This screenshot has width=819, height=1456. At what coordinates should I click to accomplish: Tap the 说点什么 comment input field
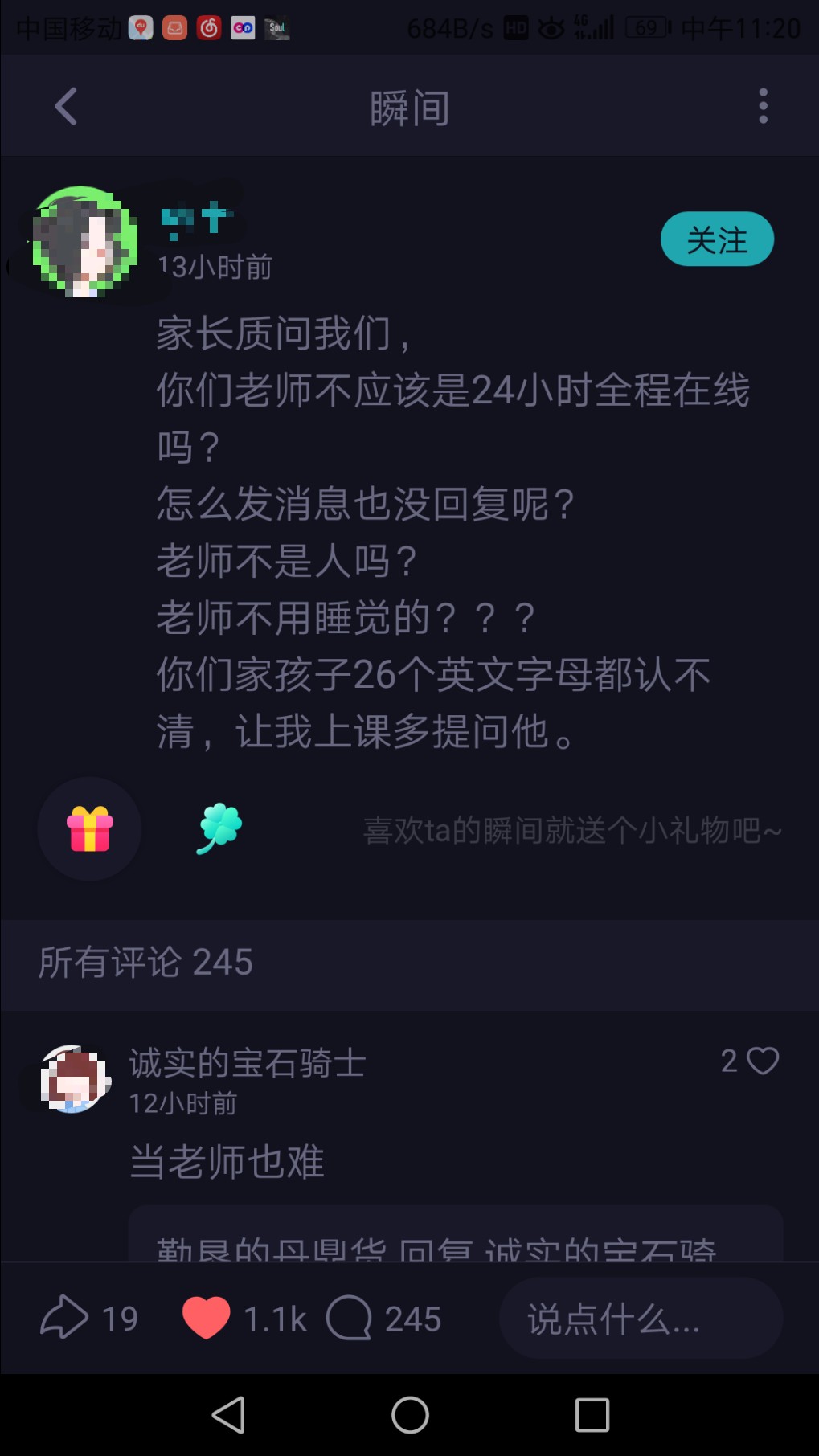[x=641, y=1318]
